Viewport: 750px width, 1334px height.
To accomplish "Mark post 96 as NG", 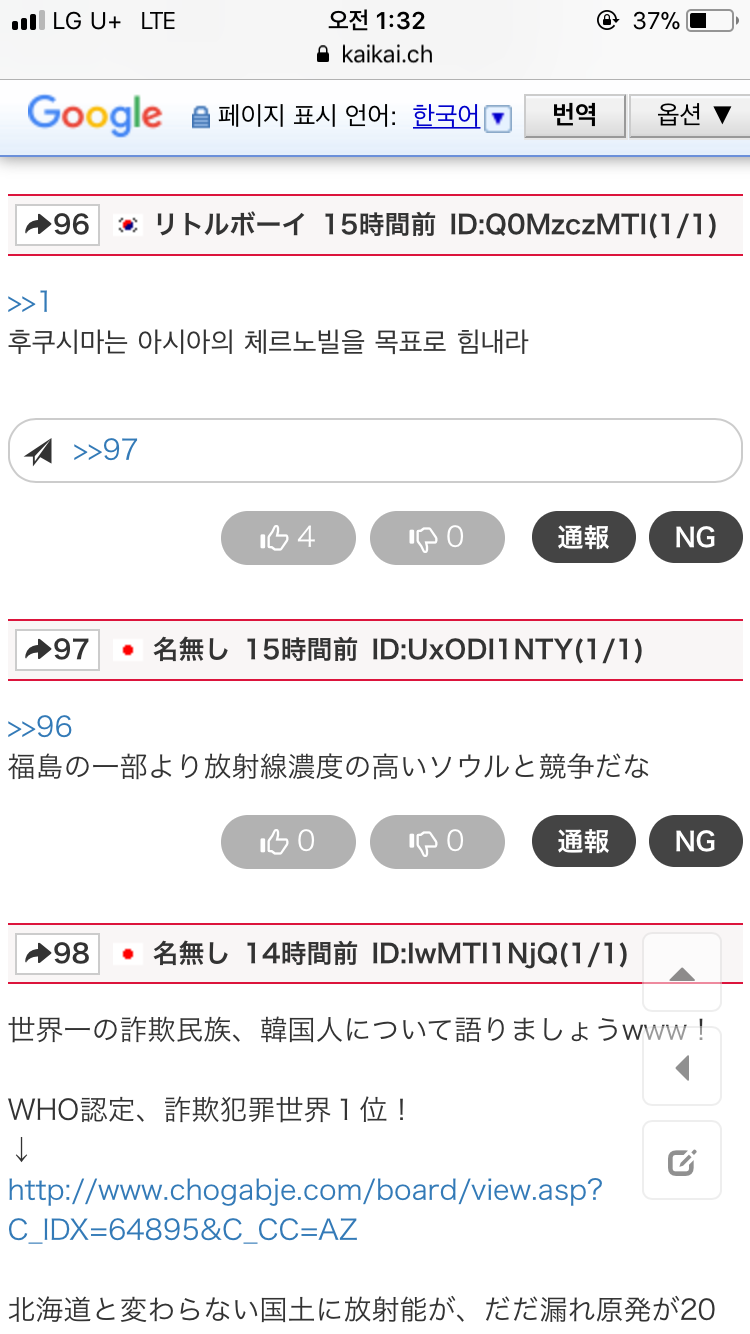I will 696,538.
